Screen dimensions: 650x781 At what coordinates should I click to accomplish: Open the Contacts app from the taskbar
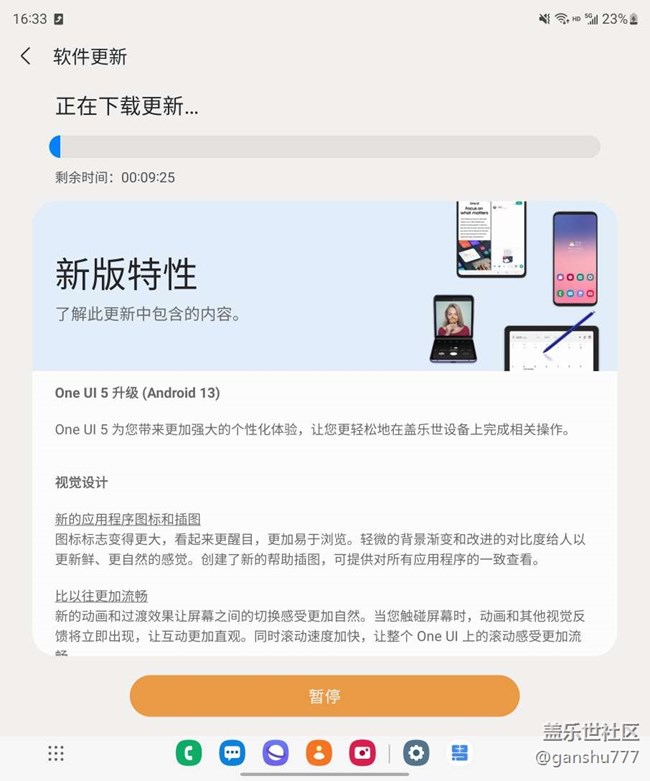[319, 753]
